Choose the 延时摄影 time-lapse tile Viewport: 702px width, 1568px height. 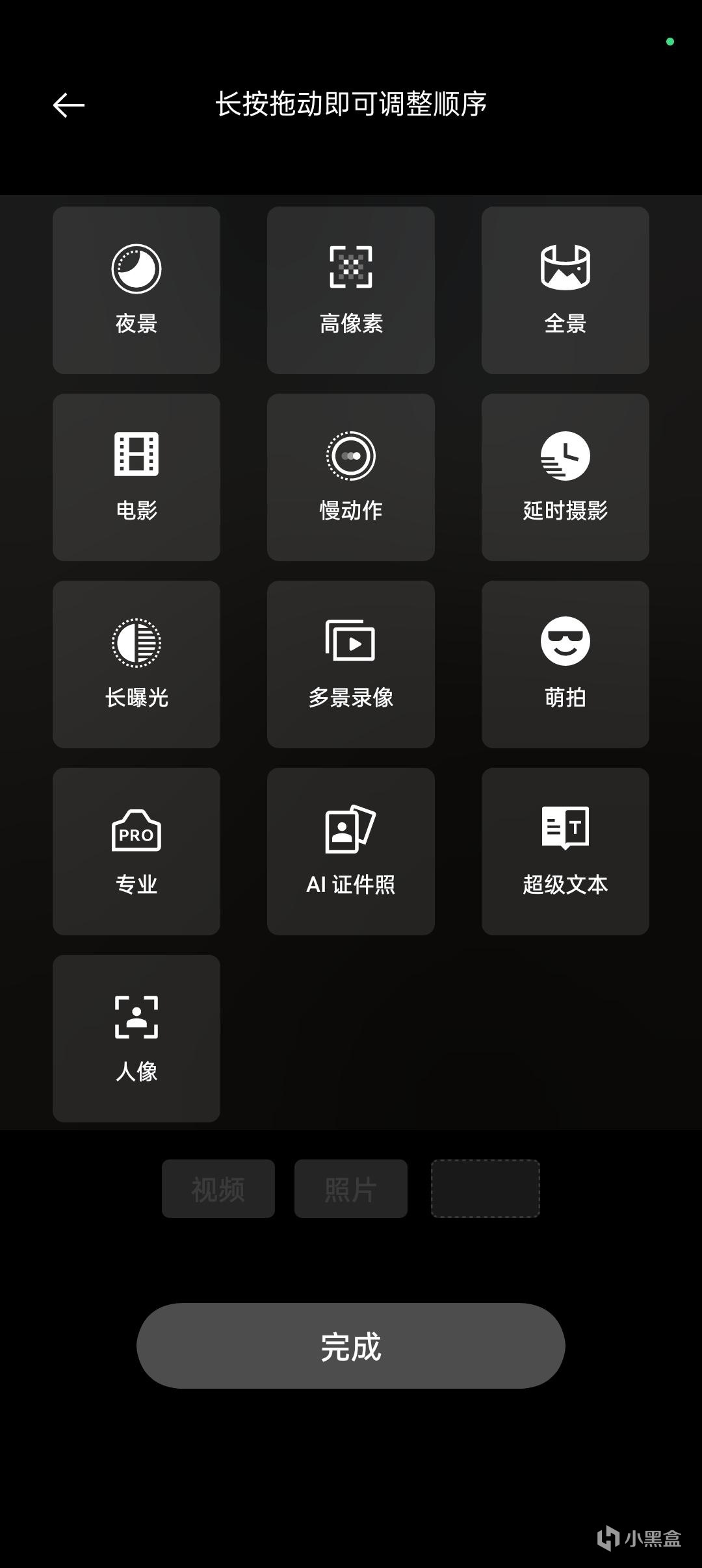[565, 477]
